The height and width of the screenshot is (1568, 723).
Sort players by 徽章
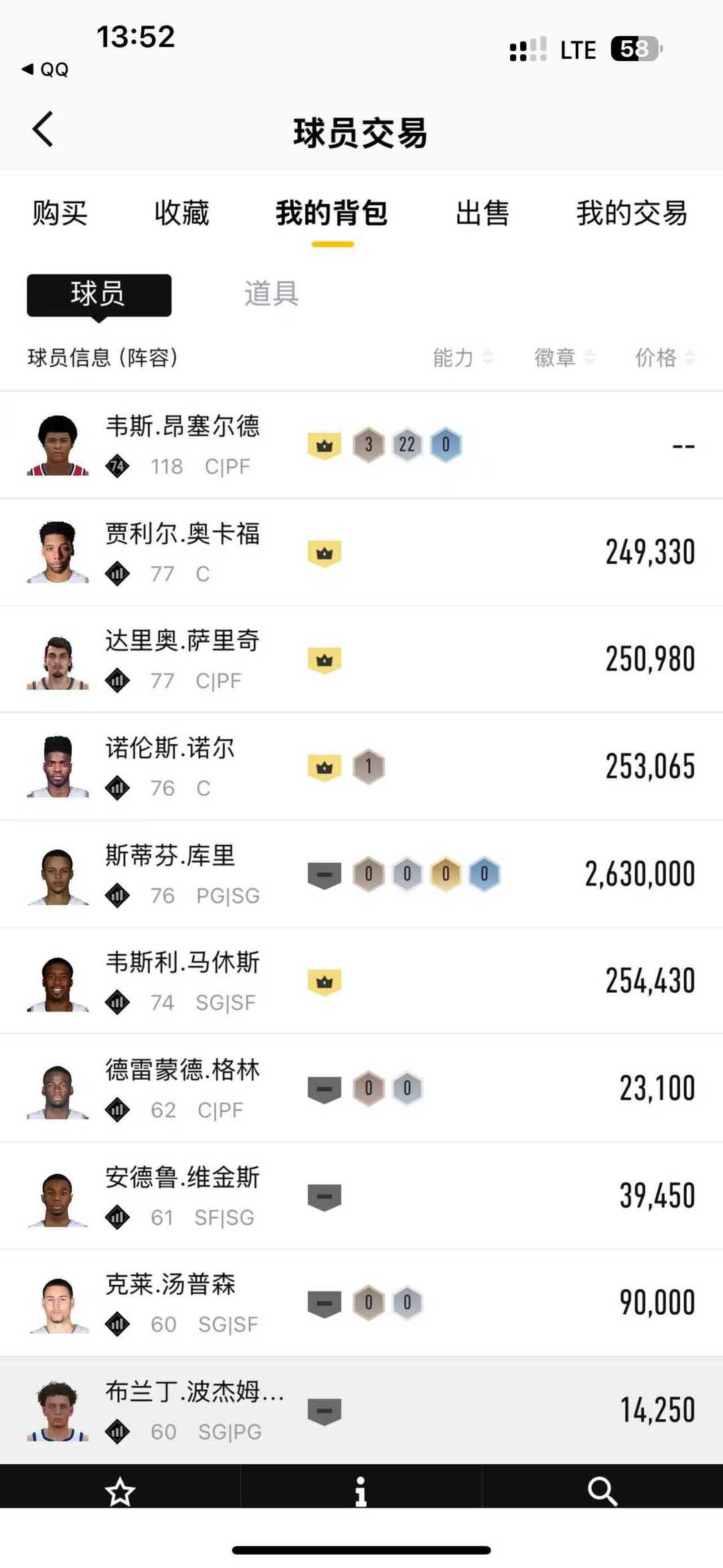coord(564,358)
